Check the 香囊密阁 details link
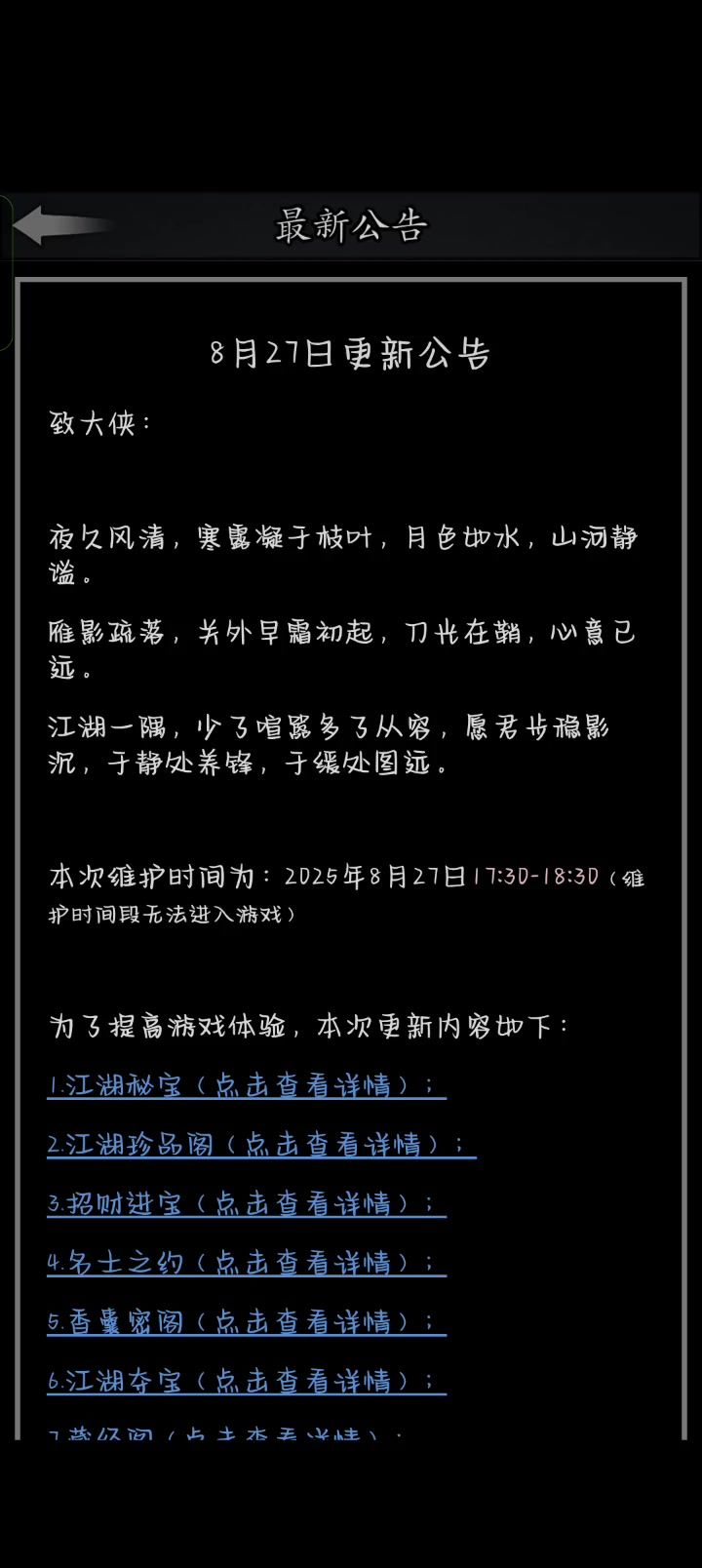 244,1322
